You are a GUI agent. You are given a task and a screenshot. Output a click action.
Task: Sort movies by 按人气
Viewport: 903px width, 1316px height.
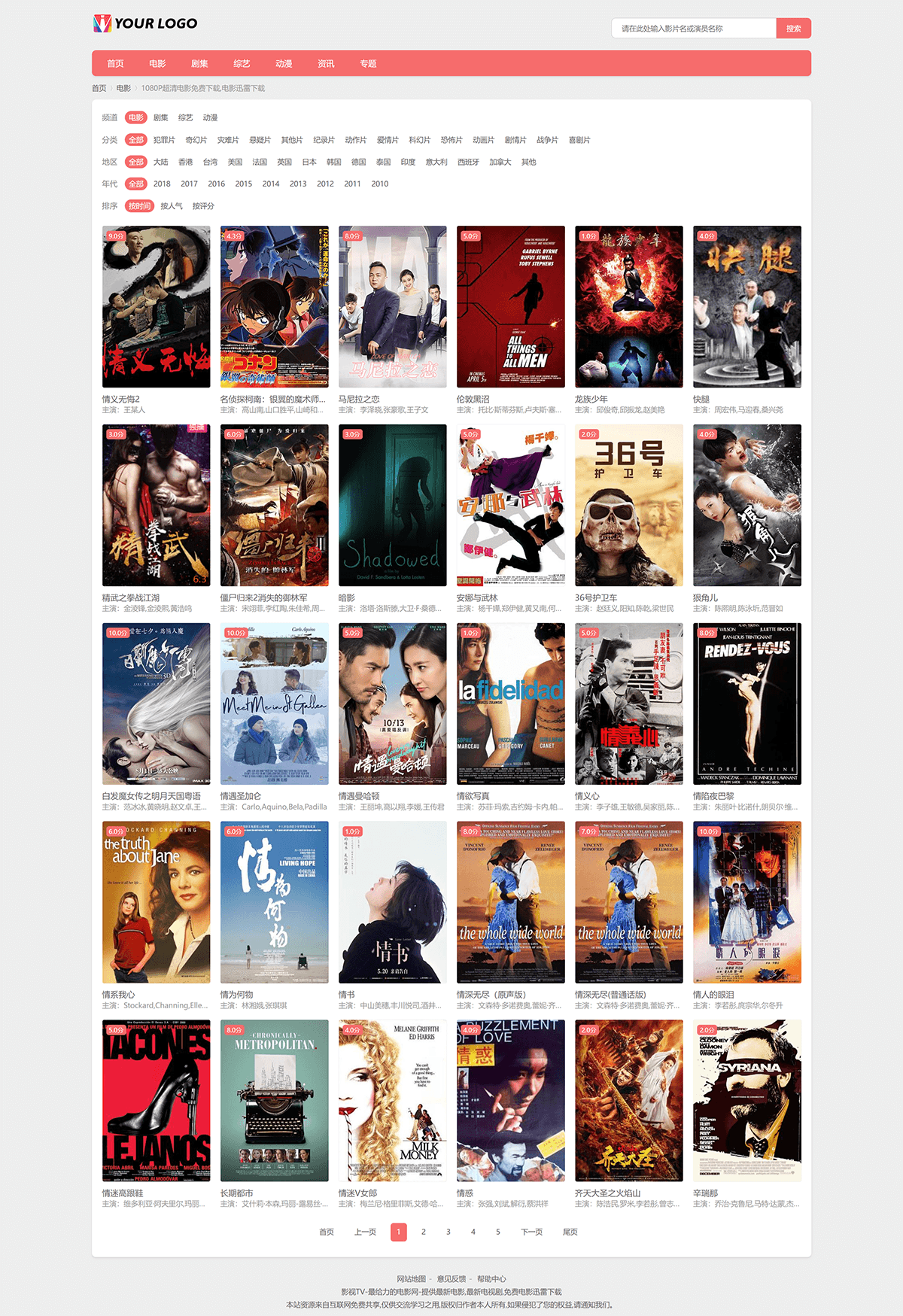(x=171, y=206)
